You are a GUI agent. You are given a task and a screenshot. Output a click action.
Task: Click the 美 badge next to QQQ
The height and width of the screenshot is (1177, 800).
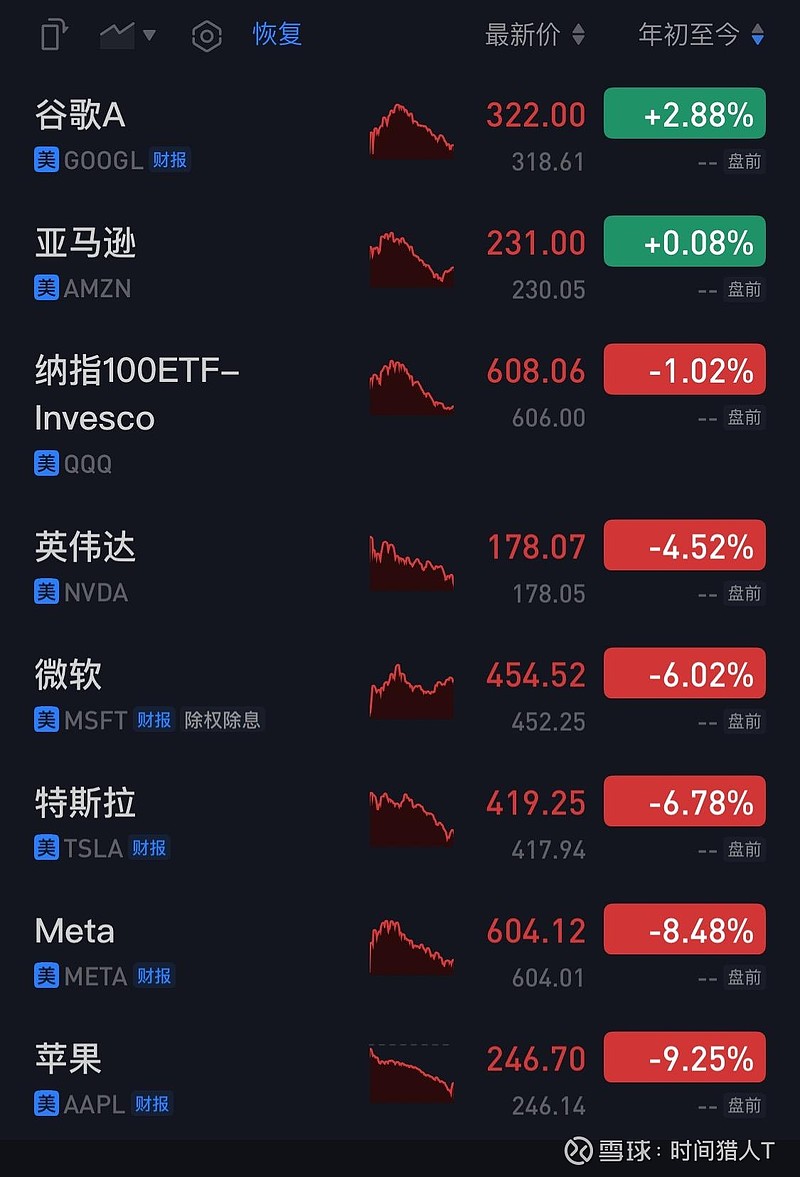coord(45,464)
